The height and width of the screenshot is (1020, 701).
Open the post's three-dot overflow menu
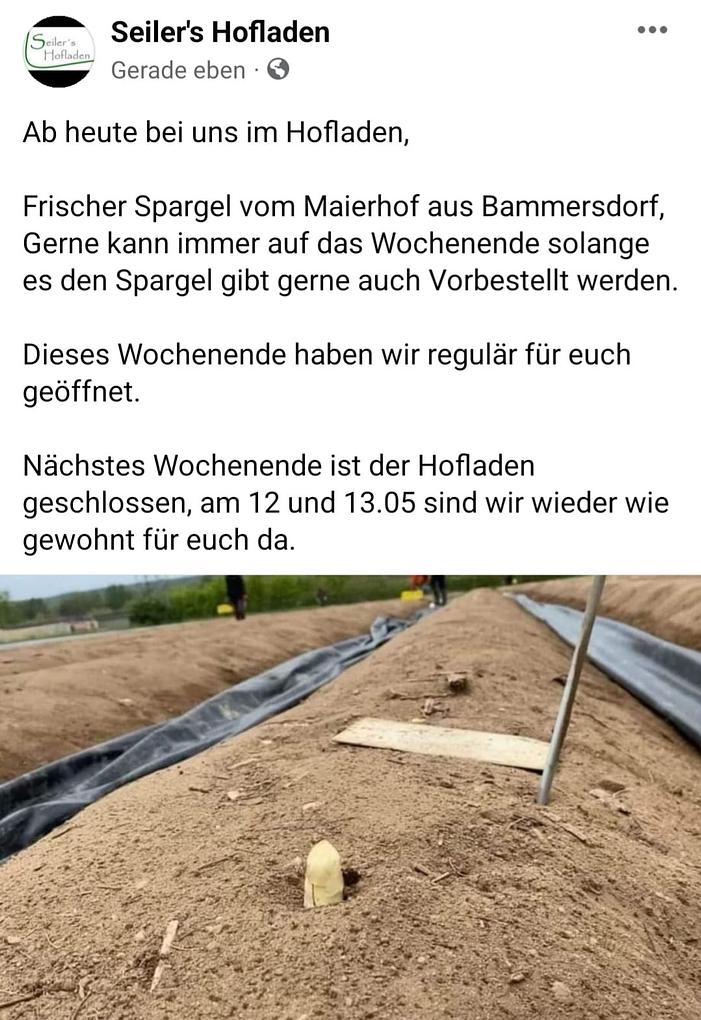click(652, 30)
